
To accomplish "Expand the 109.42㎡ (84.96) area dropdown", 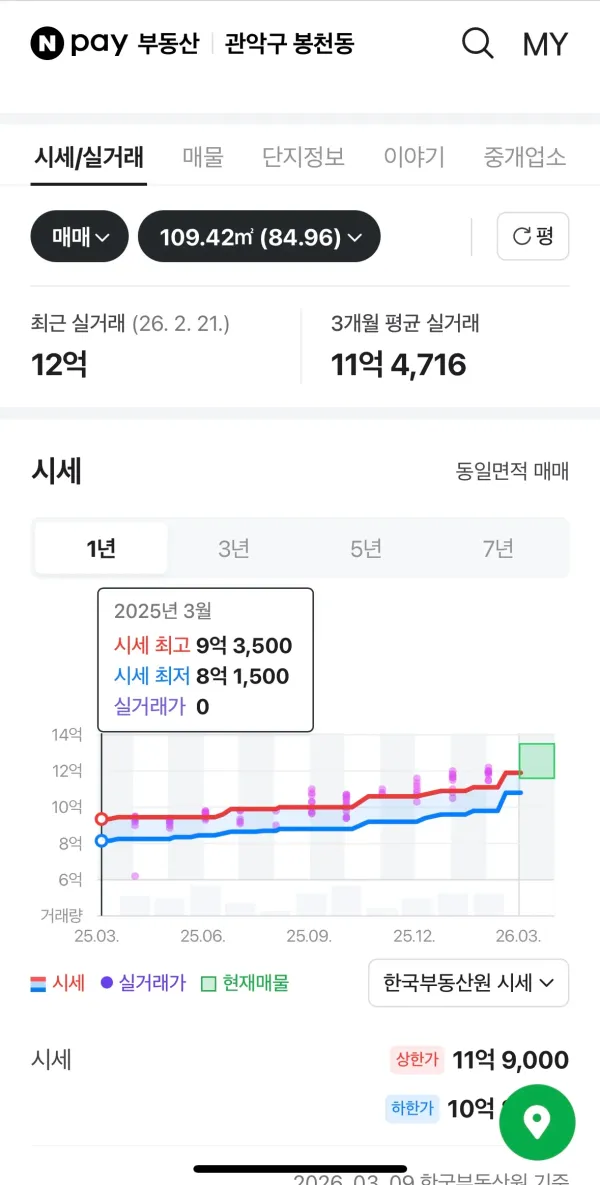I will click(x=259, y=237).
